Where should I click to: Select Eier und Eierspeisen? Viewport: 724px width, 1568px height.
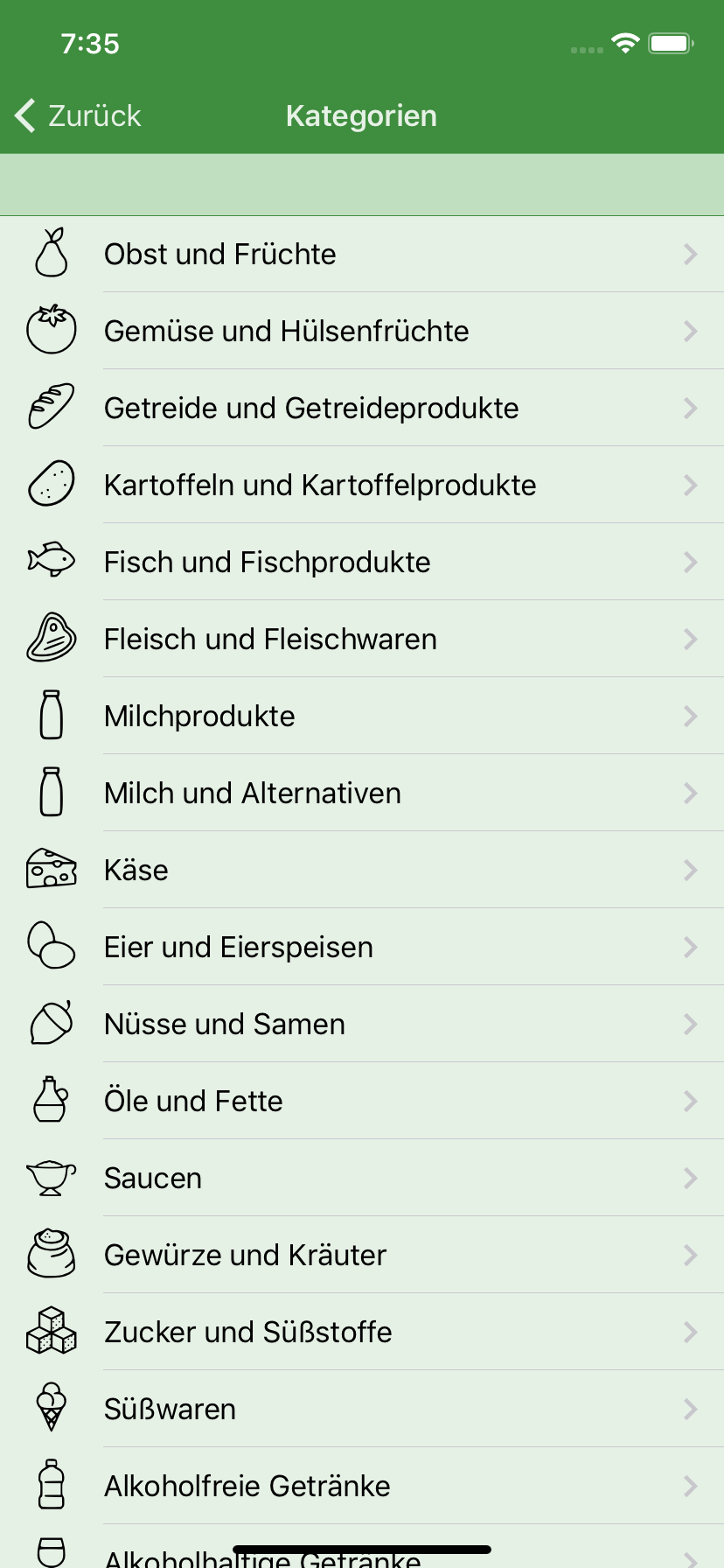pyautogui.click(x=239, y=947)
